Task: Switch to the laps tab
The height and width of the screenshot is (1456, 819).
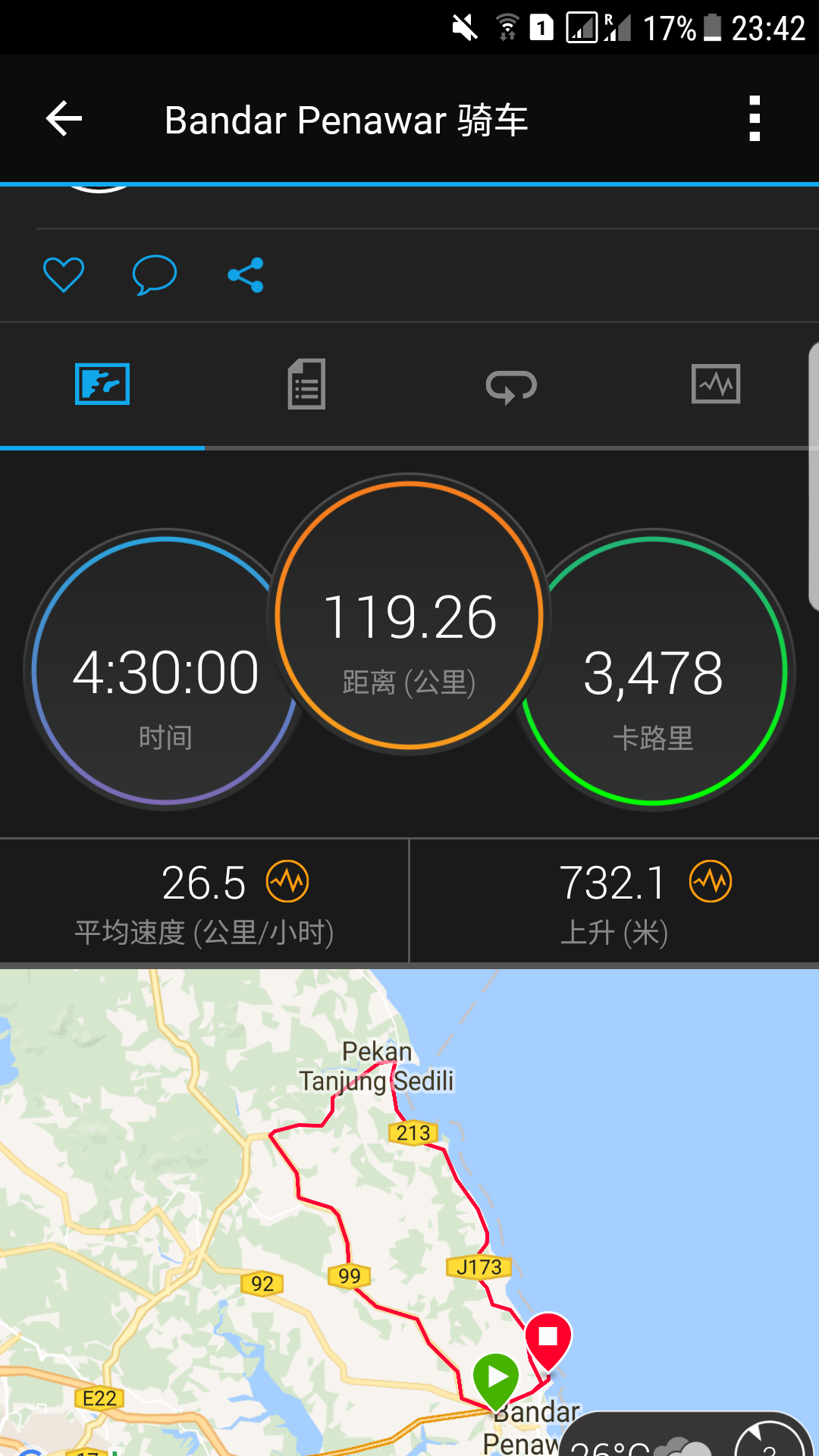Action: coord(511,386)
